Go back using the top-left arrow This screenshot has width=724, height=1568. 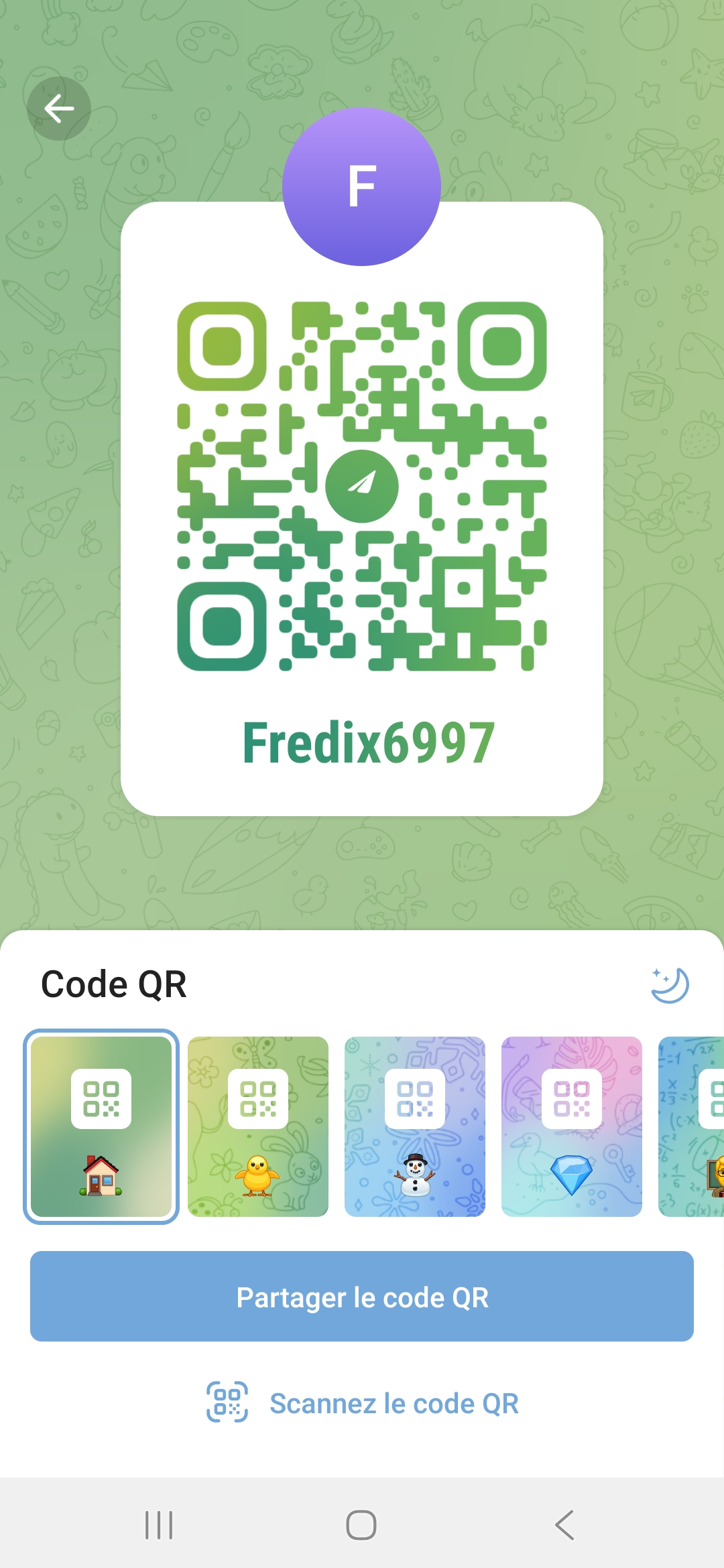click(59, 109)
